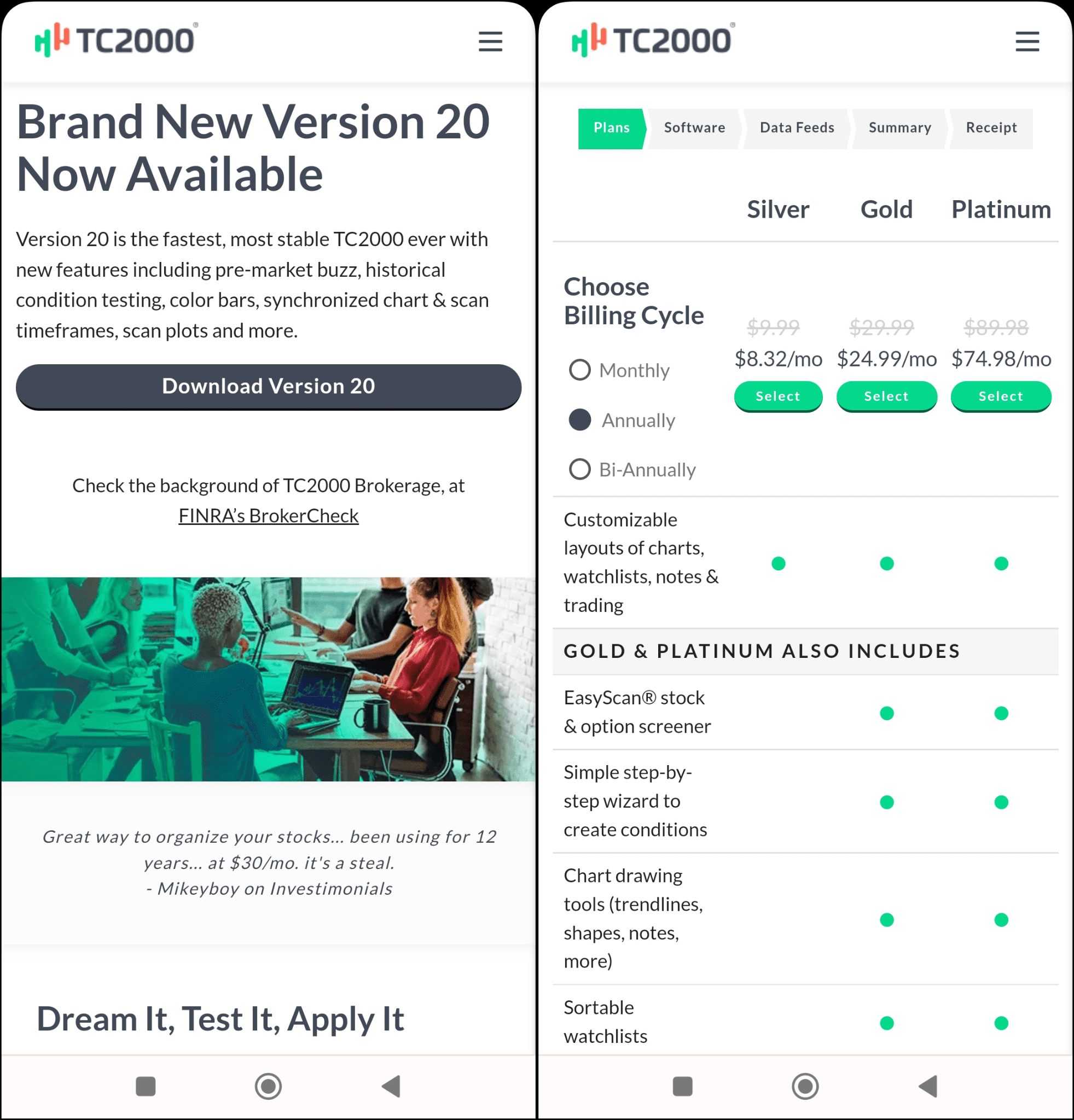
Task: Open the Summary step
Action: [899, 128]
